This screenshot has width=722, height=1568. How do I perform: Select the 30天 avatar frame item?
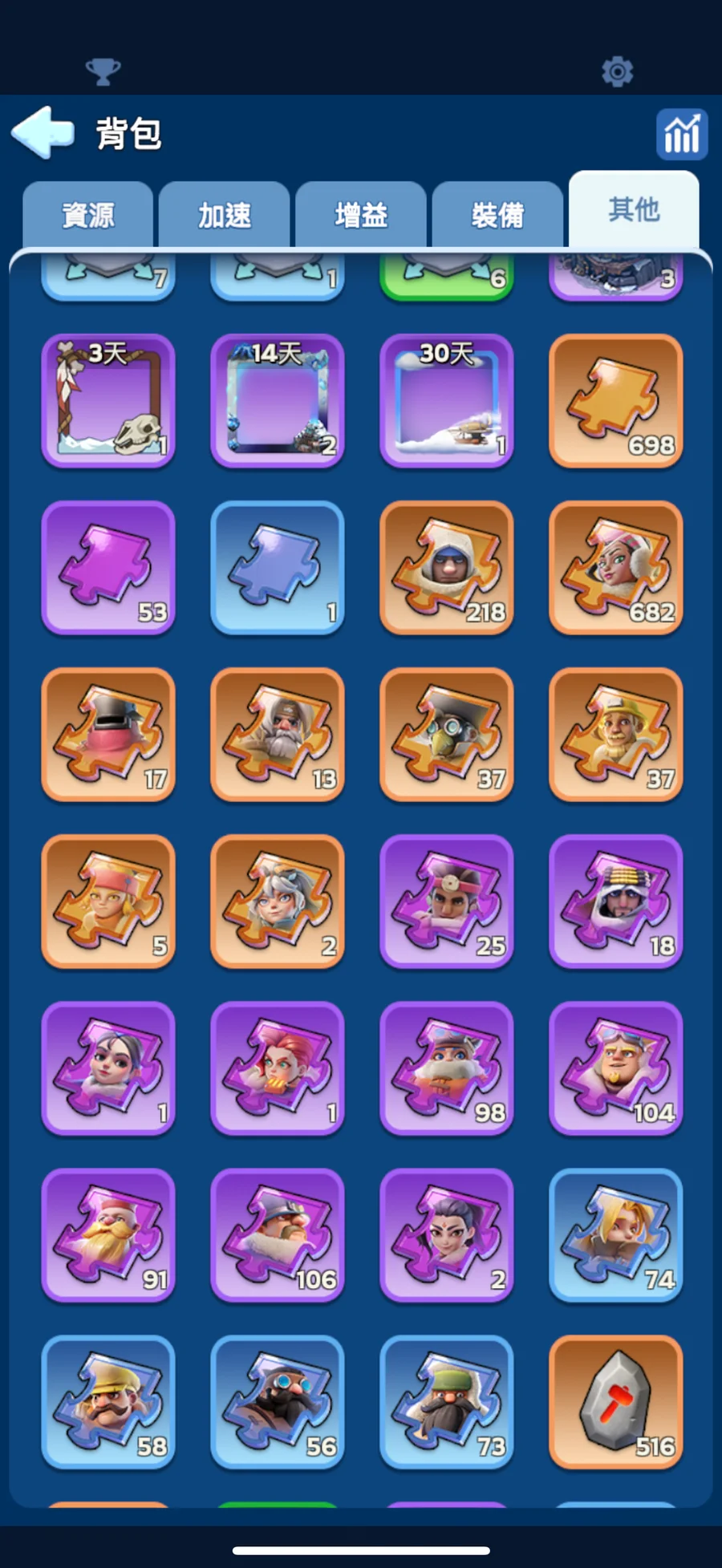[447, 401]
